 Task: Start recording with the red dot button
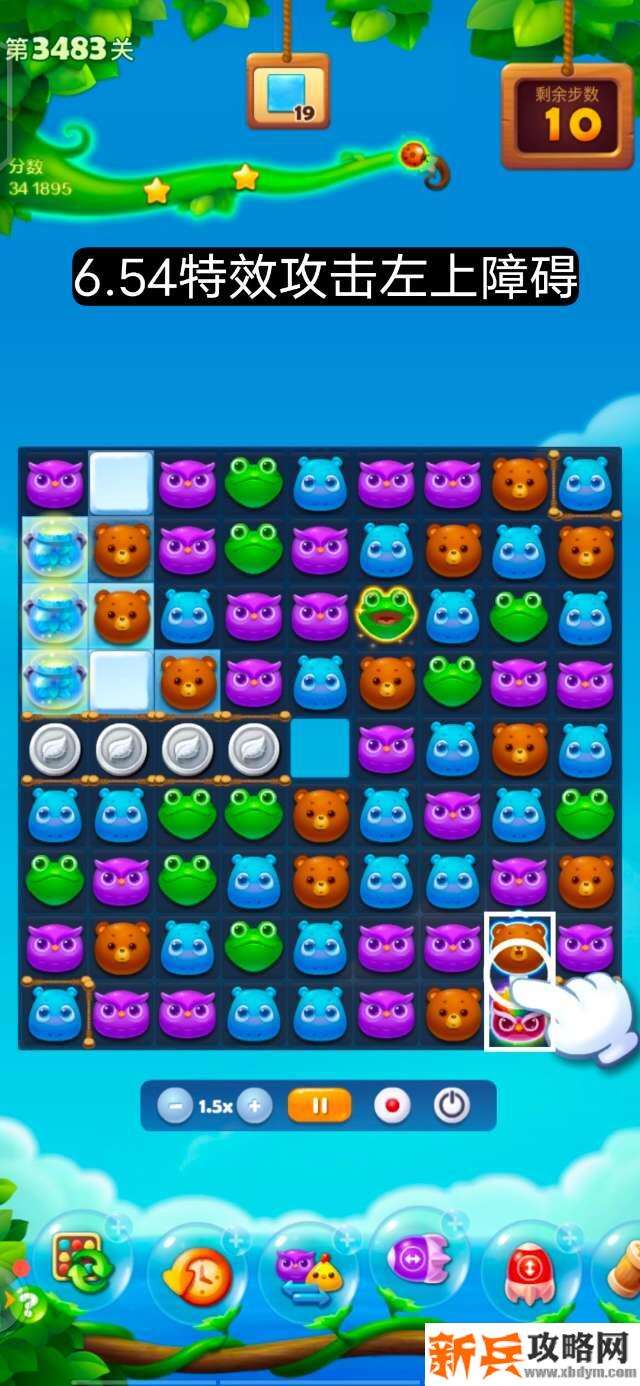[392, 1106]
